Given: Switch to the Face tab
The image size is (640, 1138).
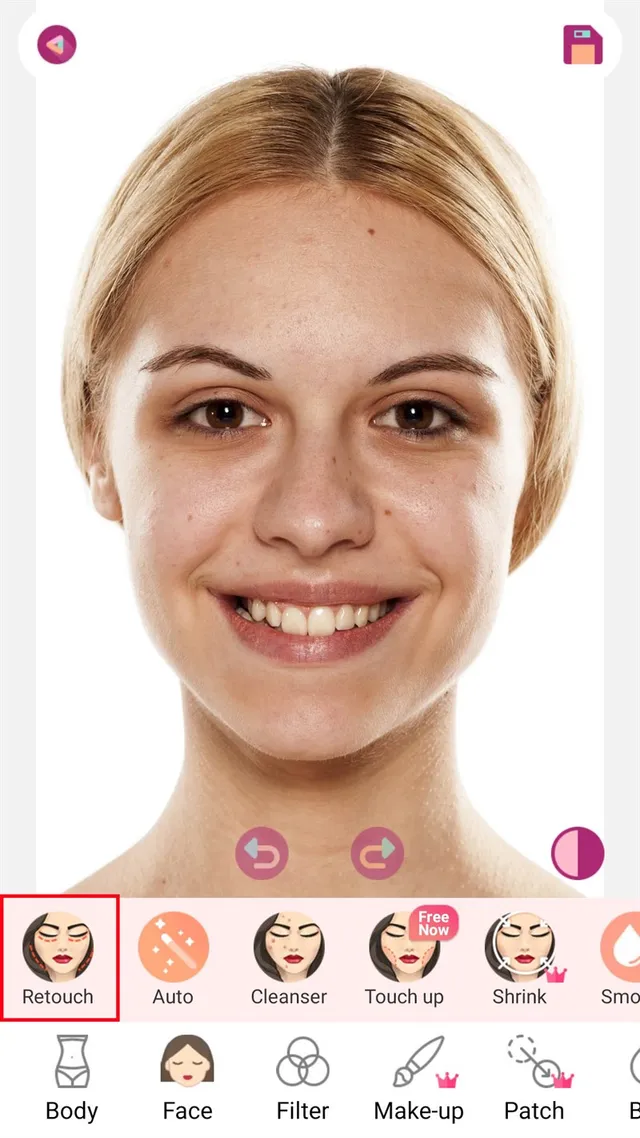Looking at the screenshot, I should point(187,1078).
